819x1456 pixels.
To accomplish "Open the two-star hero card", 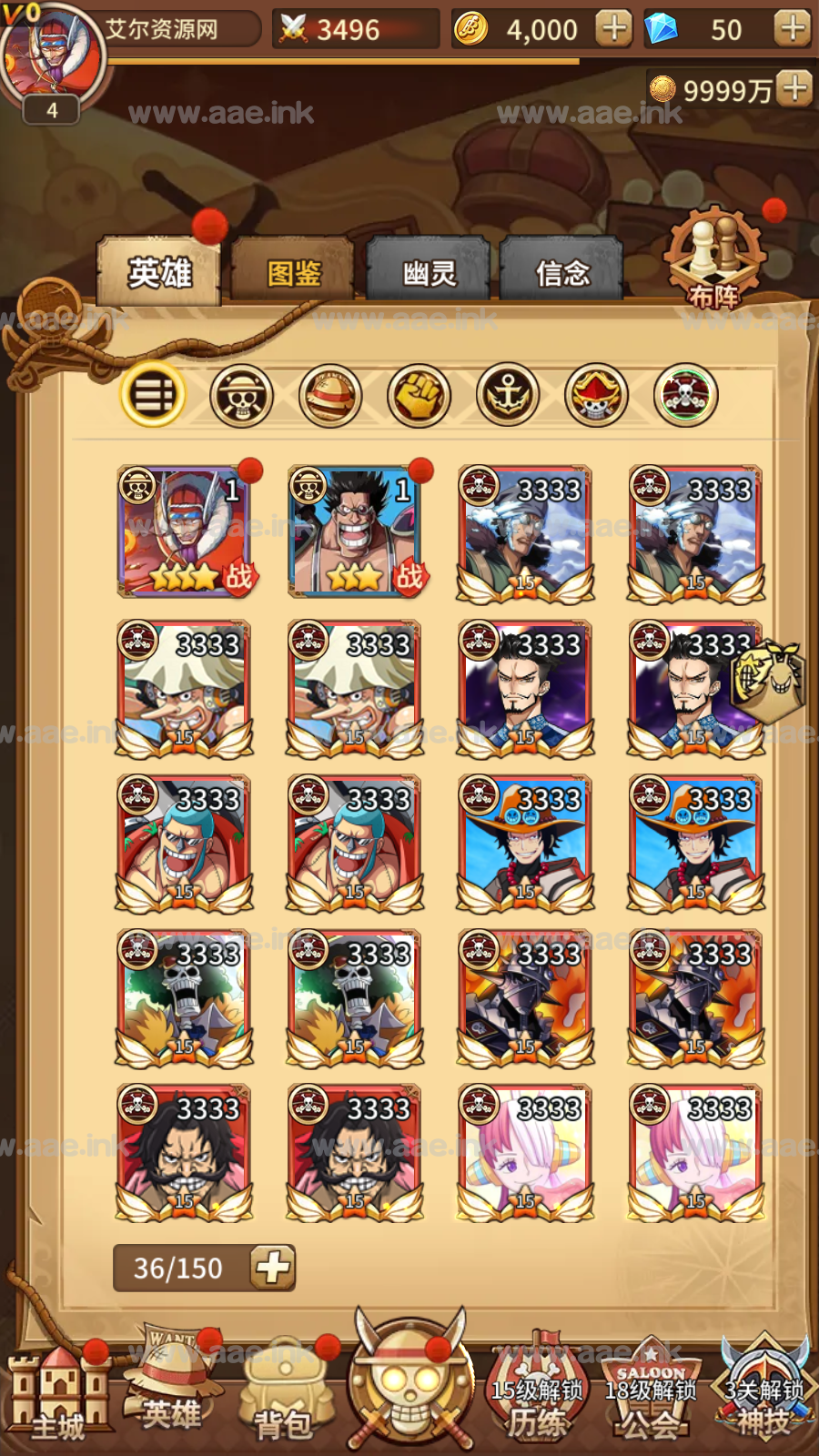I will (x=356, y=532).
